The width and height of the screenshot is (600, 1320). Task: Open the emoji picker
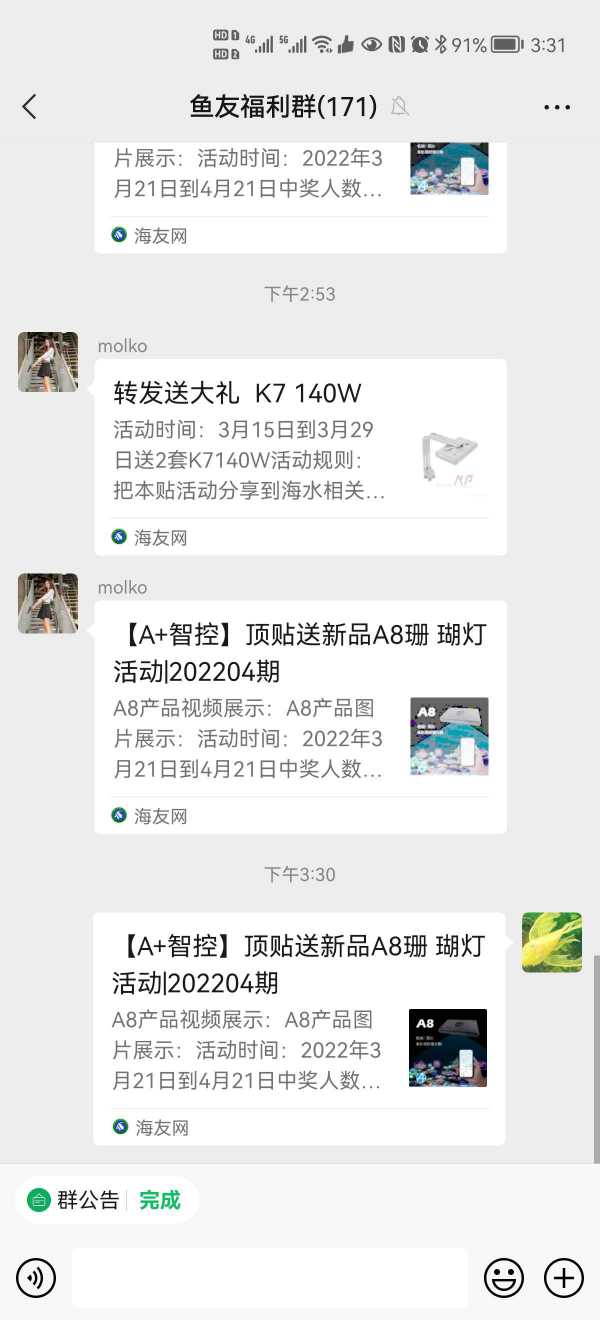(504, 1277)
